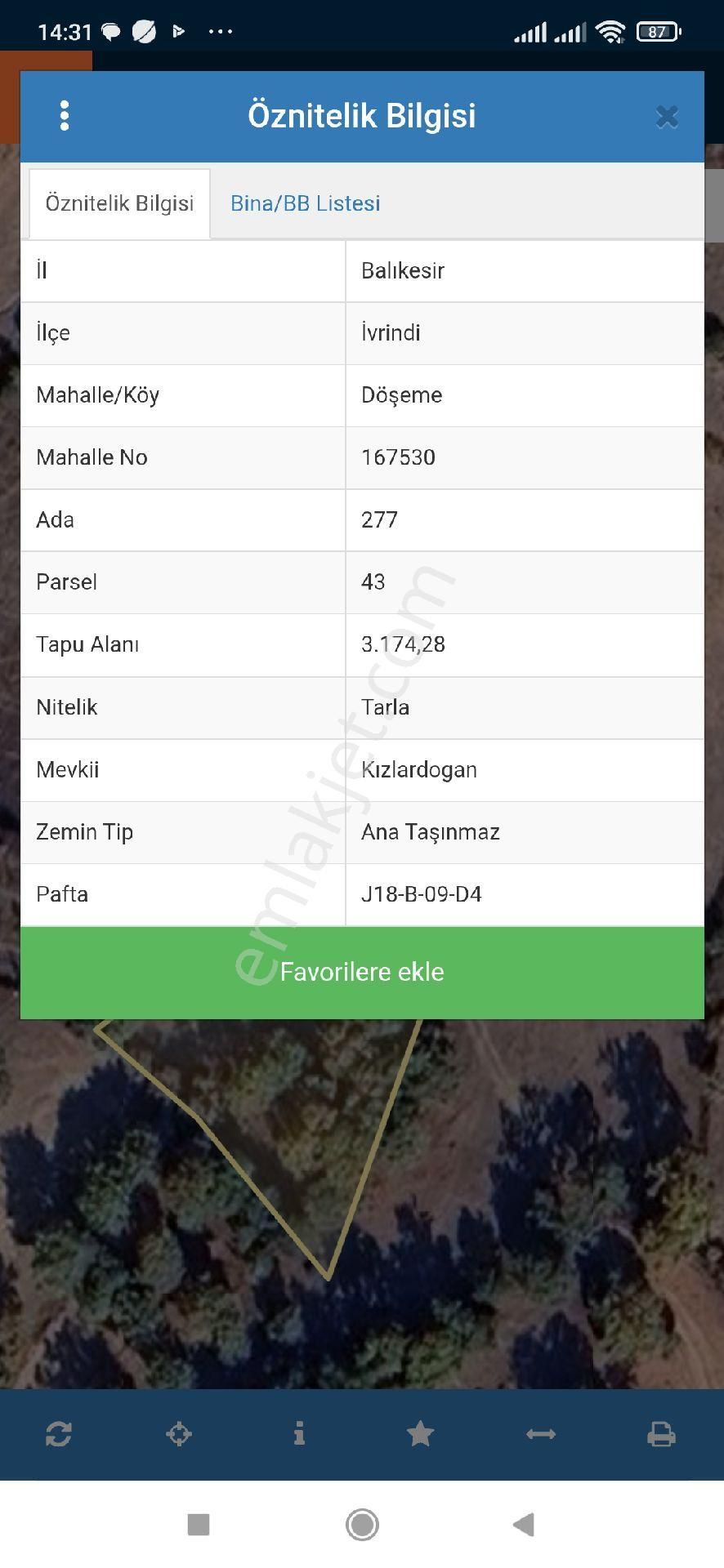724x1568 pixels.
Task: Open the info icon in bottom toolbar
Action: pos(299,1433)
